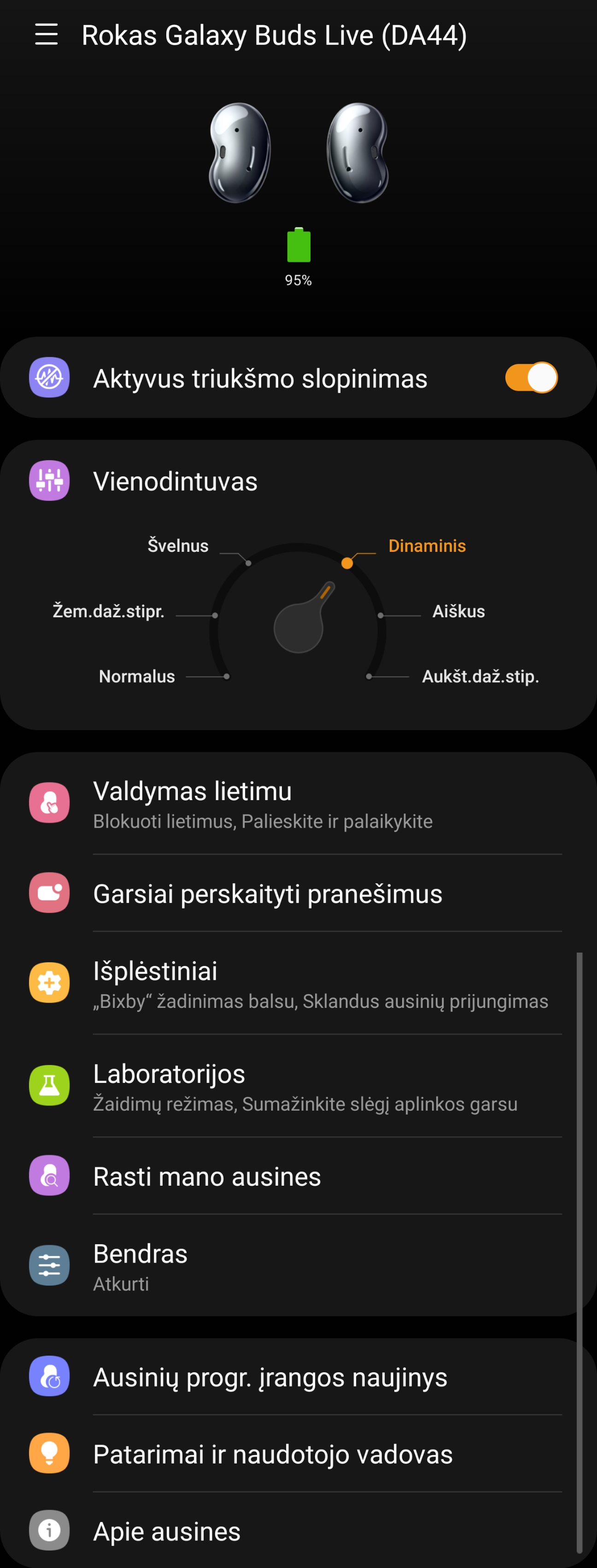The width and height of the screenshot is (597, 1568).
Task: Click the Vienodintuvas equalizer icon
Action: pyautogui.click(x=49, y=481)
